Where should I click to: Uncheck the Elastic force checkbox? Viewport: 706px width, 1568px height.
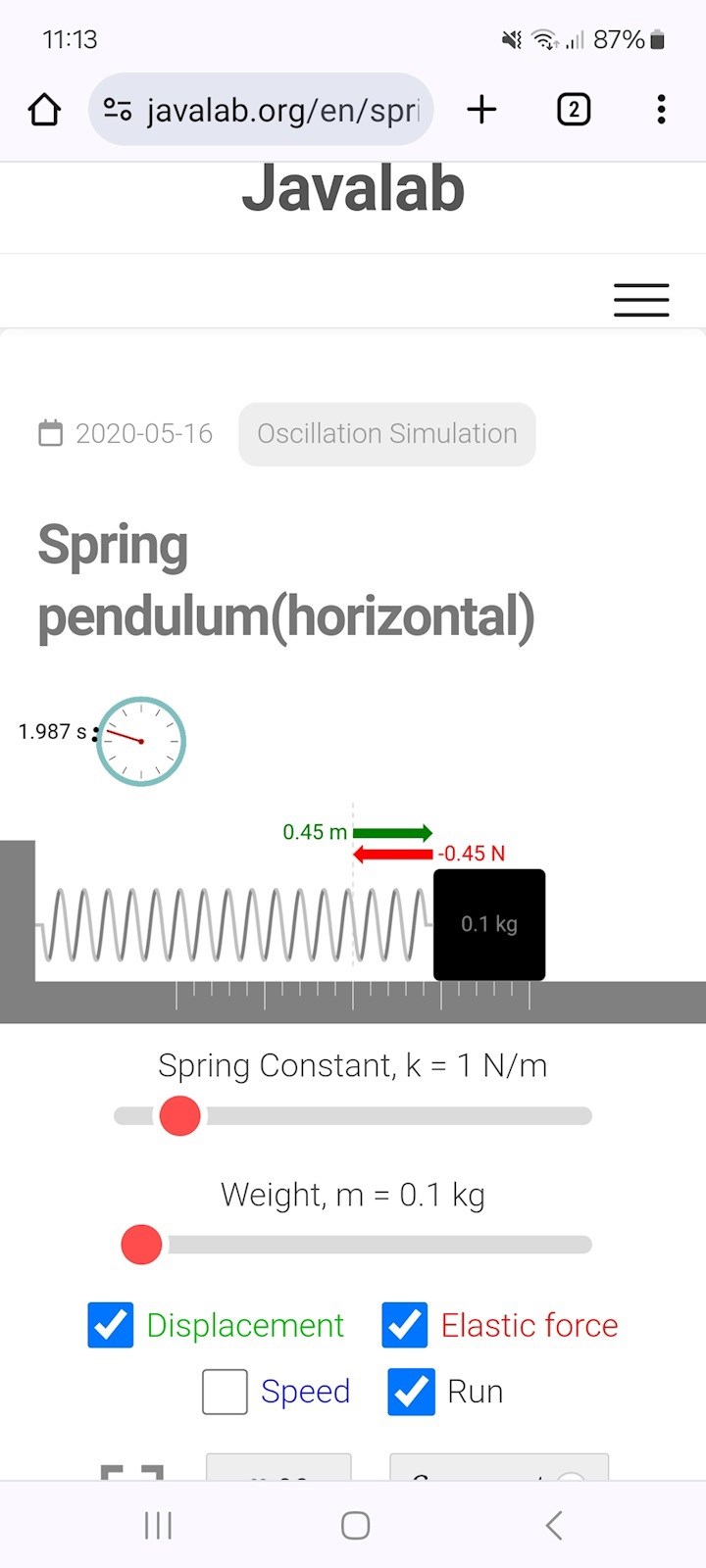(405, 1326)
